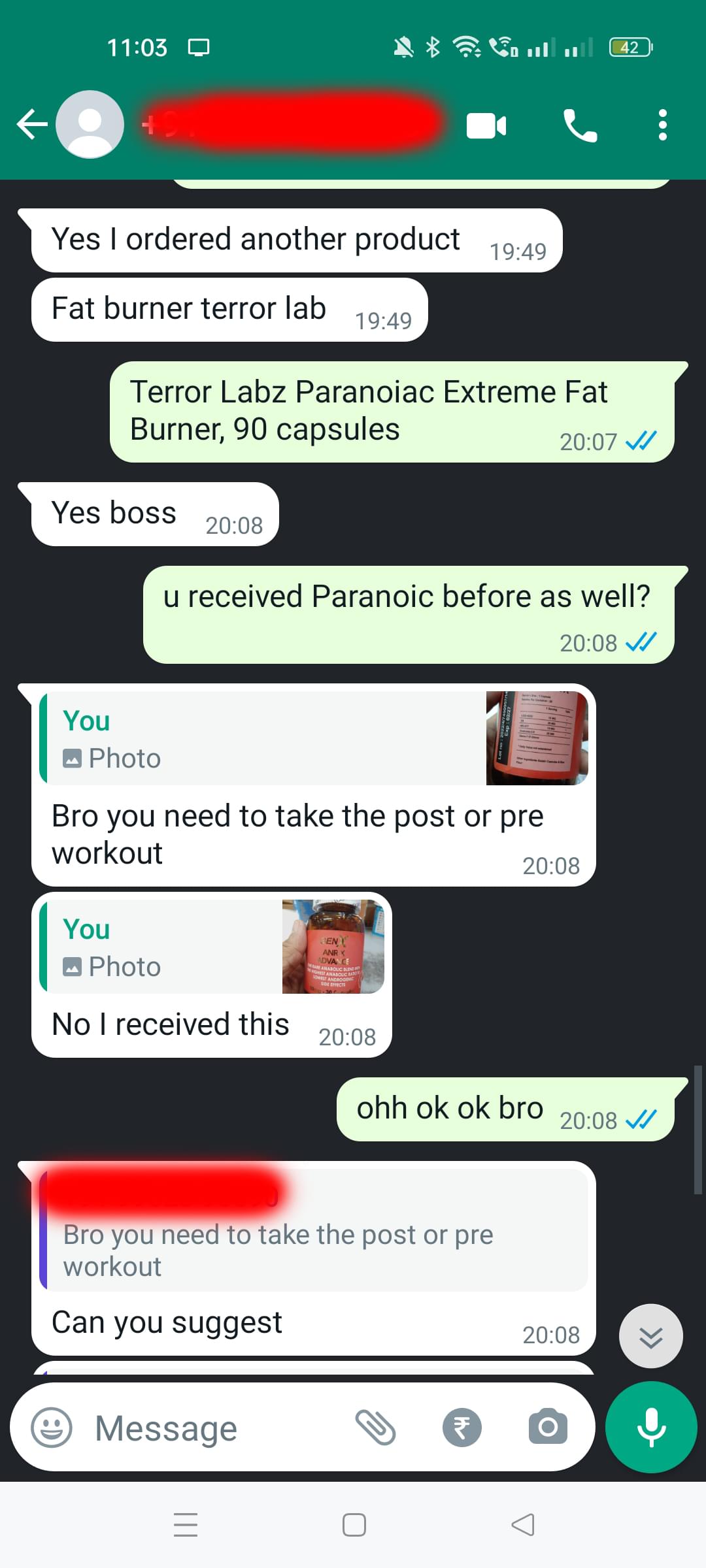Open quoted photo in 'Bro you need' message
706x1568 pixels.
click(537, 738)
